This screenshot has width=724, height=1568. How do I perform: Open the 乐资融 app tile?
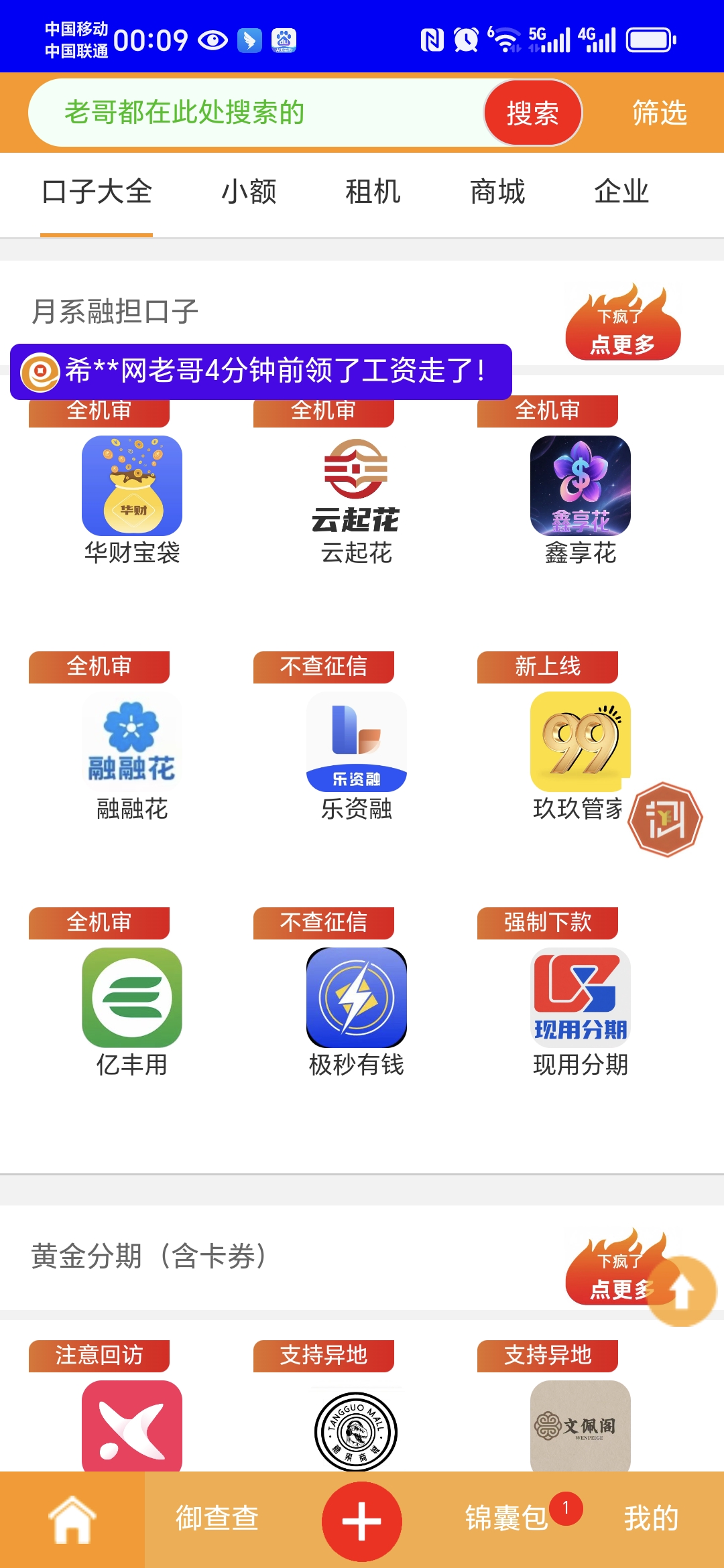356,742
